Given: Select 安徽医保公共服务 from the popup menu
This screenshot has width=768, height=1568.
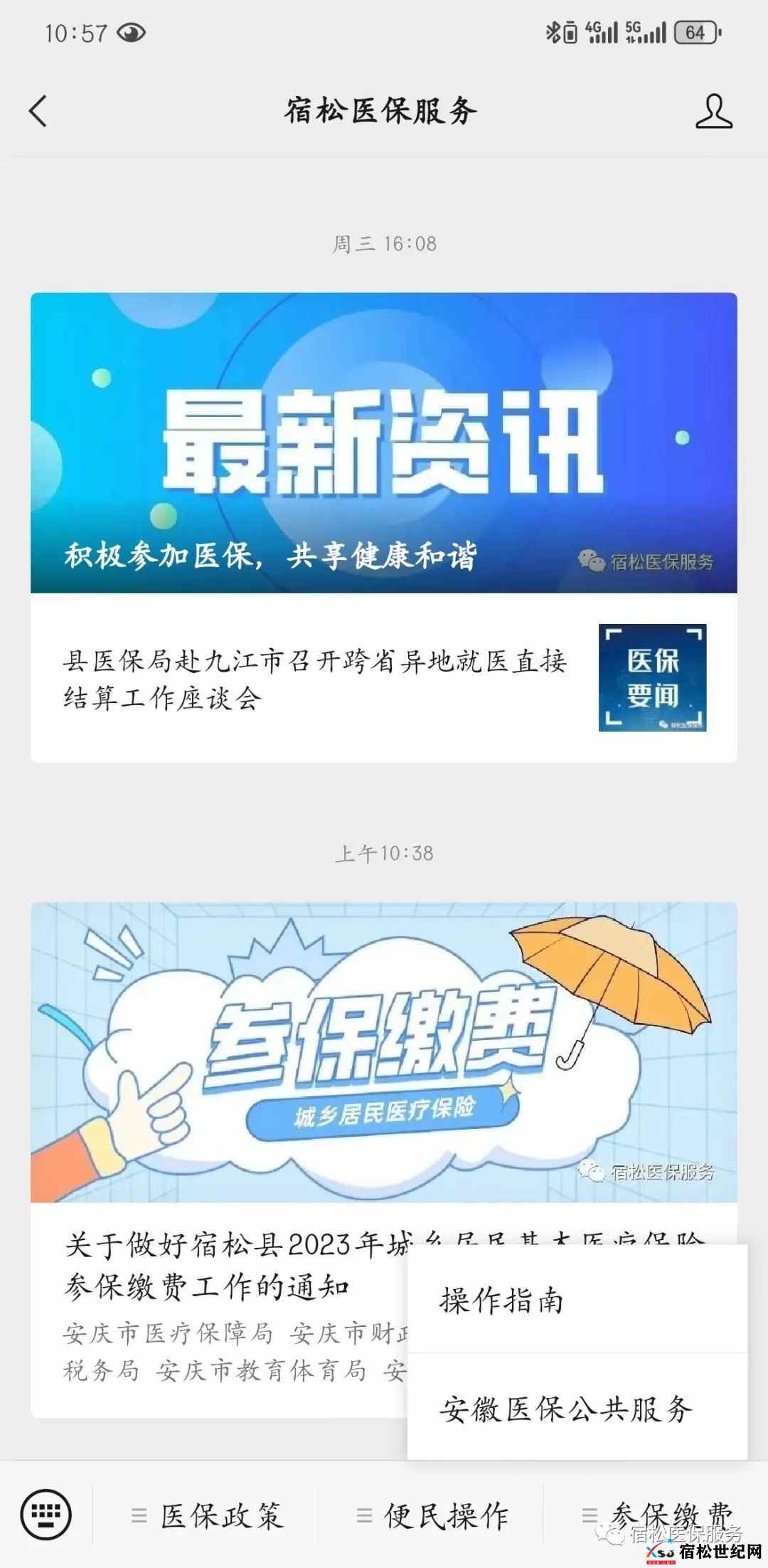Looking at the screenshot, I should (576, 1409).
